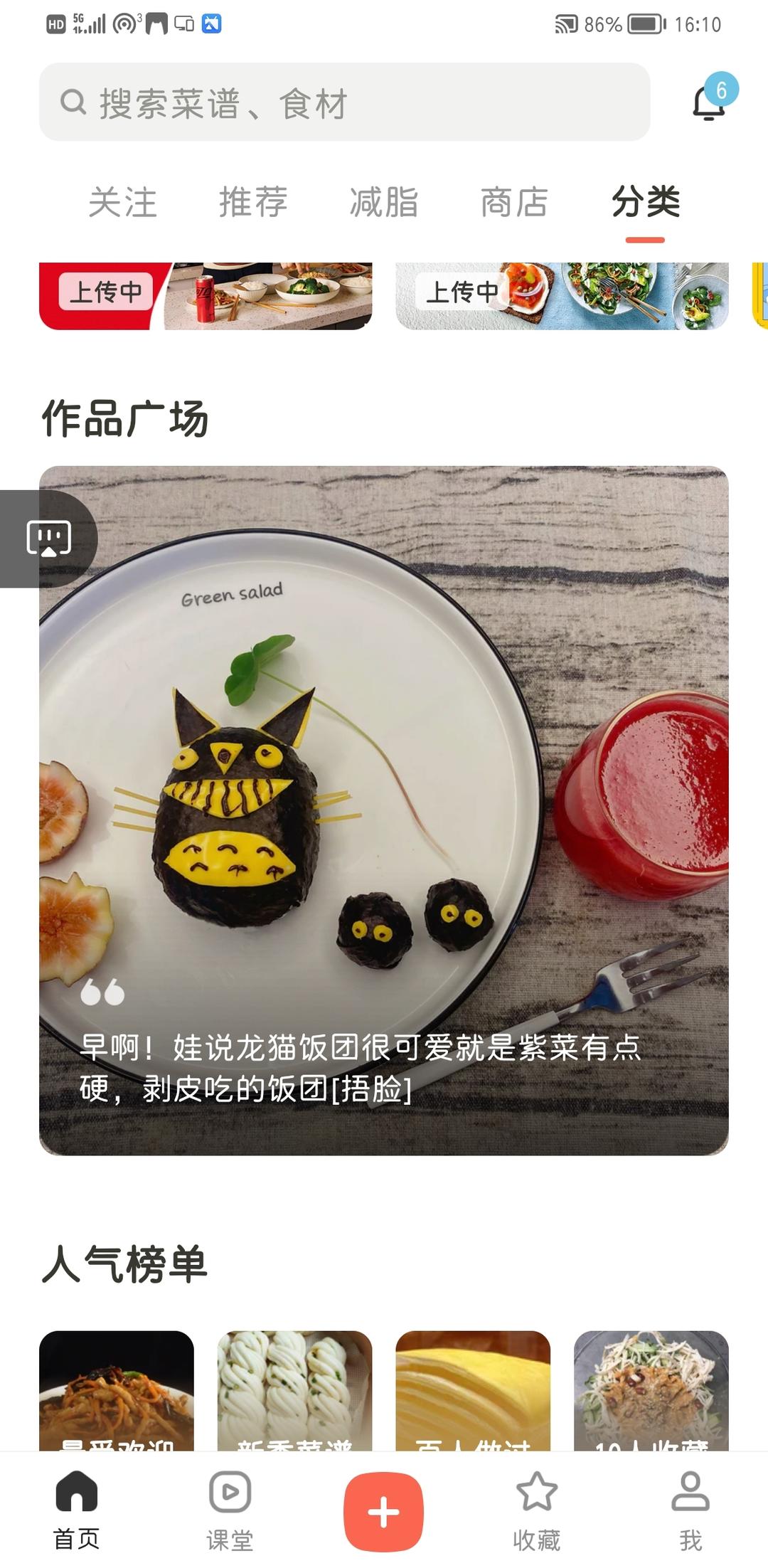Open the 10人收藏 ranking card
Image resolution: width=768 pixels, height=1568 pixels.
point(651,1391)
